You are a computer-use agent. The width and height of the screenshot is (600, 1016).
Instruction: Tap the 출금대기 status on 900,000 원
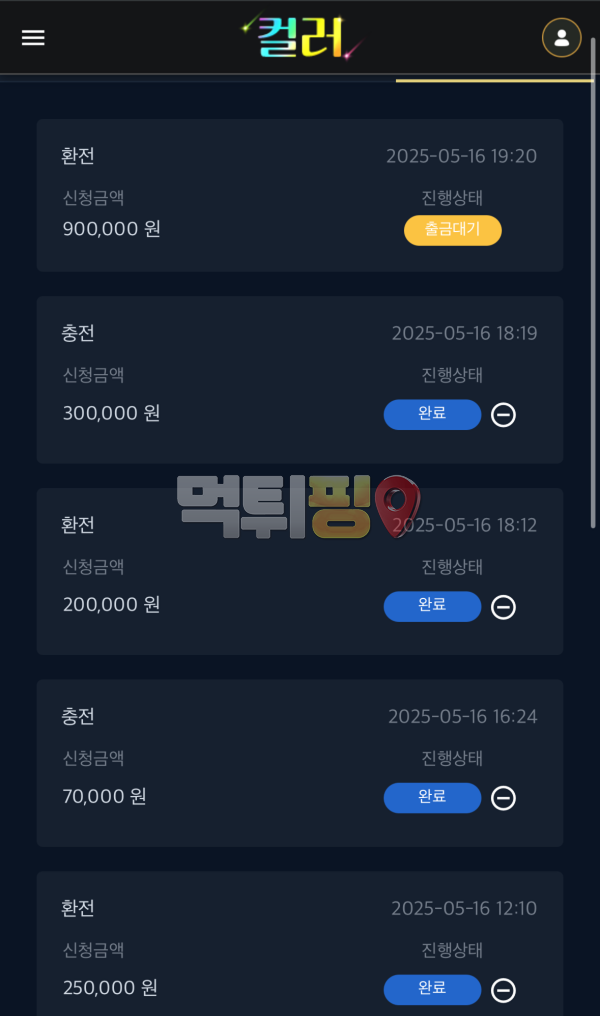pos(452,230)
